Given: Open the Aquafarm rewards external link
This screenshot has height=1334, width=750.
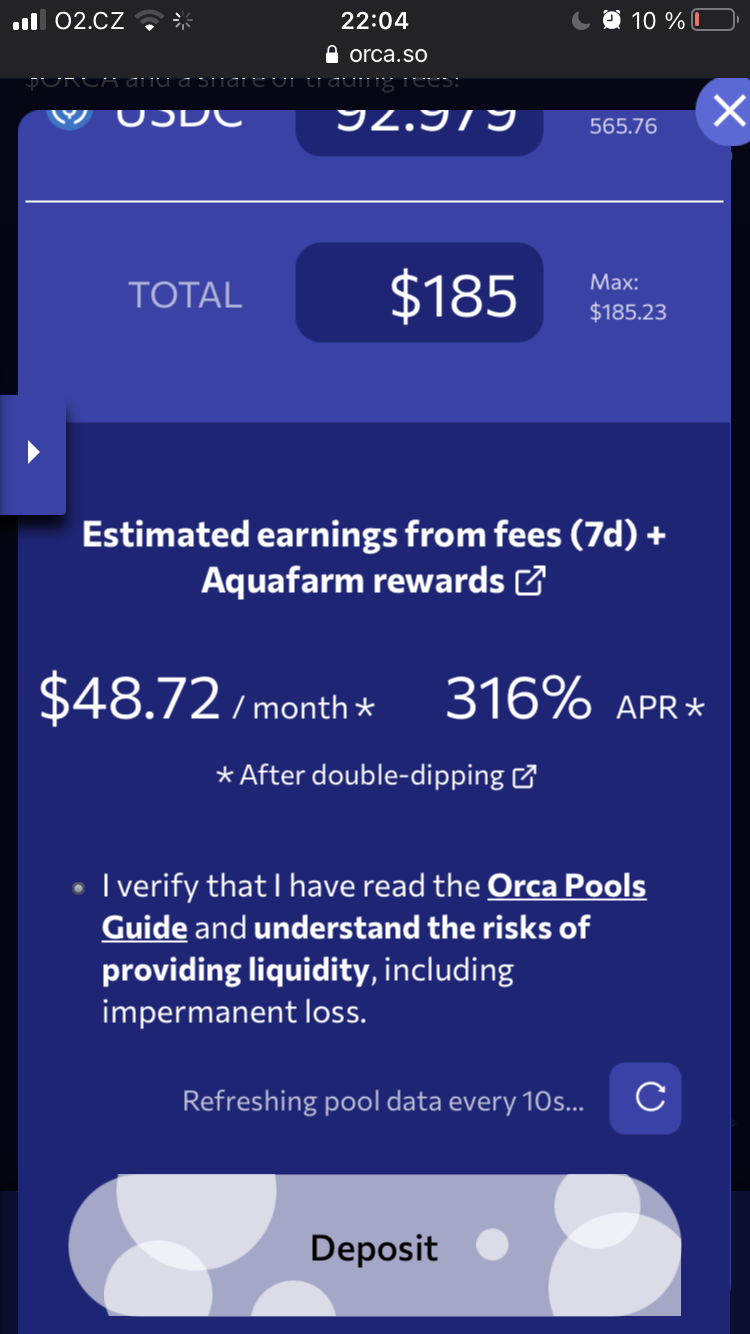Looking at the screenshot, I should [x=530, y=581].
